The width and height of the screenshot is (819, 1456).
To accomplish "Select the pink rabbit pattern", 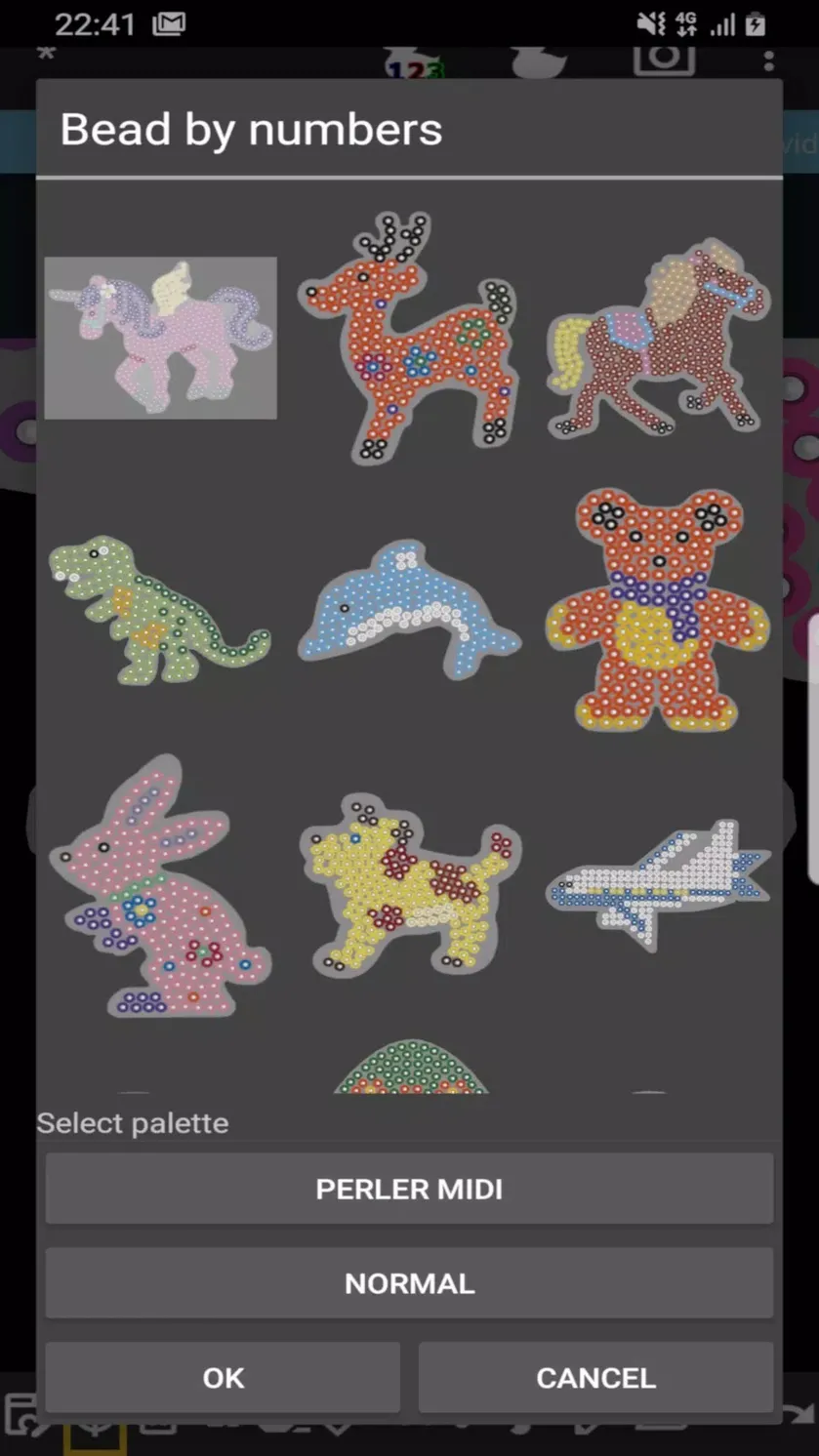I will tap(161, 886).
